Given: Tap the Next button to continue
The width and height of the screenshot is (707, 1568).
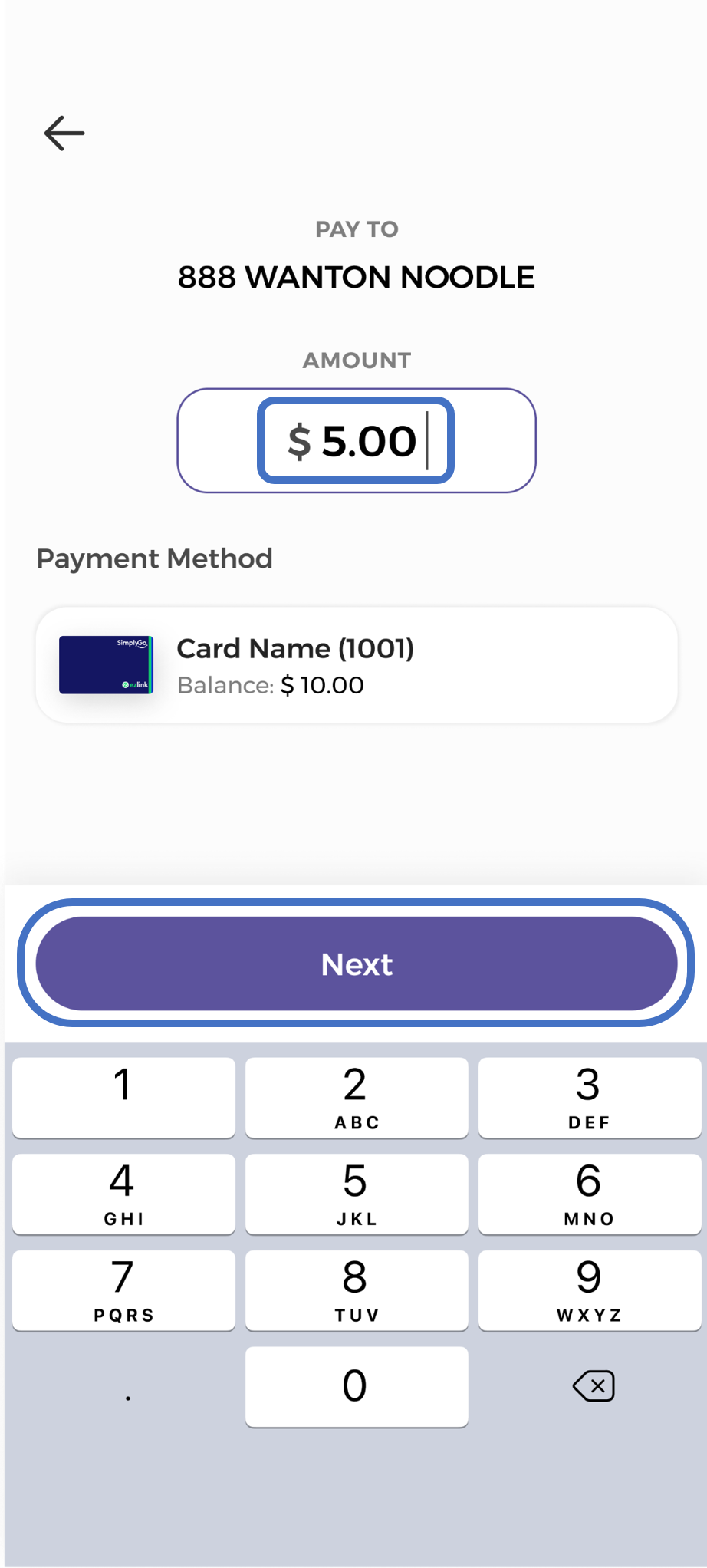Looking at the screenshot, I should click(356, 964).
